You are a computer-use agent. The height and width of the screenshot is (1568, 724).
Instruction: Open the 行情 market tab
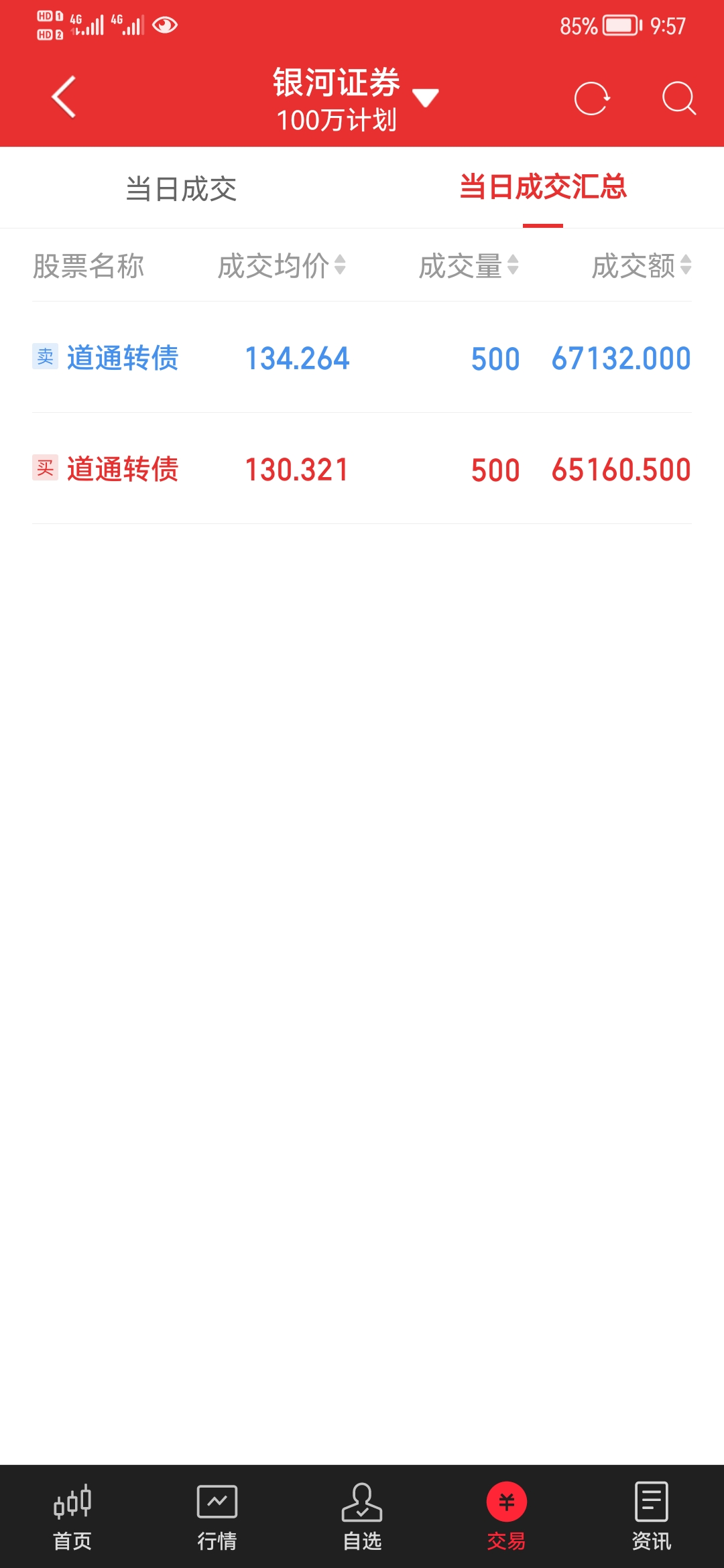pos(217,1517)
